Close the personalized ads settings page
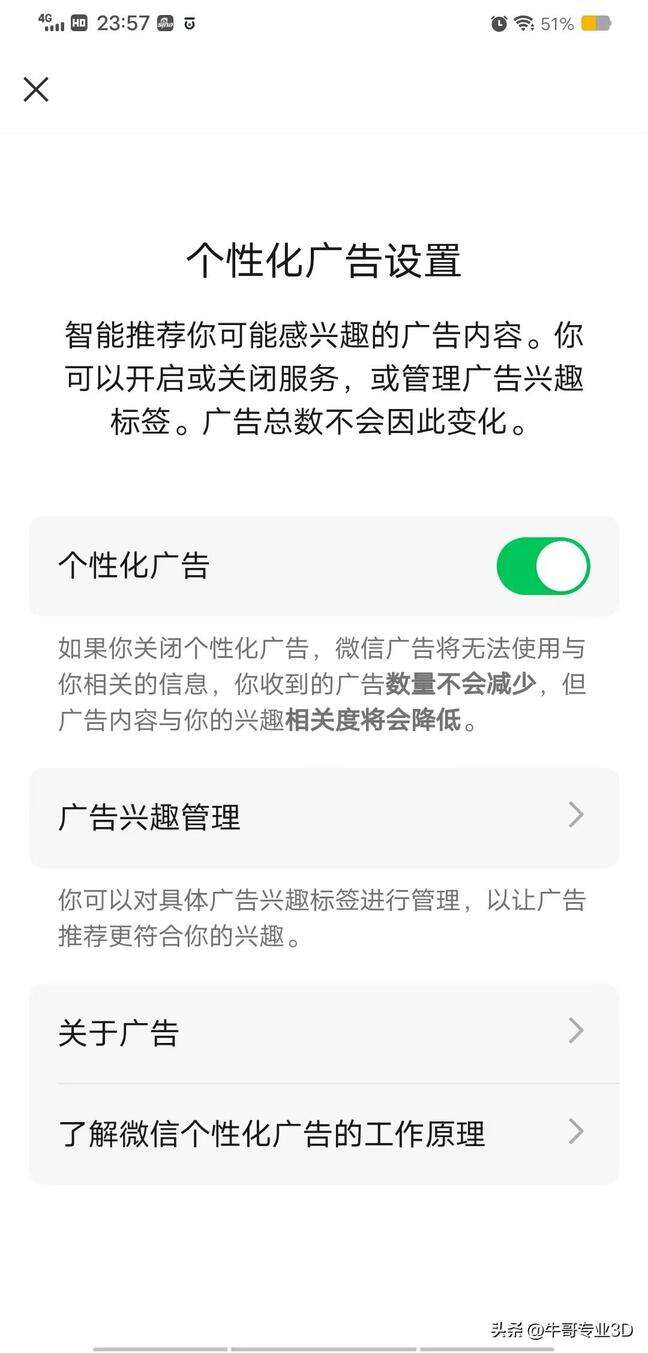648x1353 pixels. (36, 89)
